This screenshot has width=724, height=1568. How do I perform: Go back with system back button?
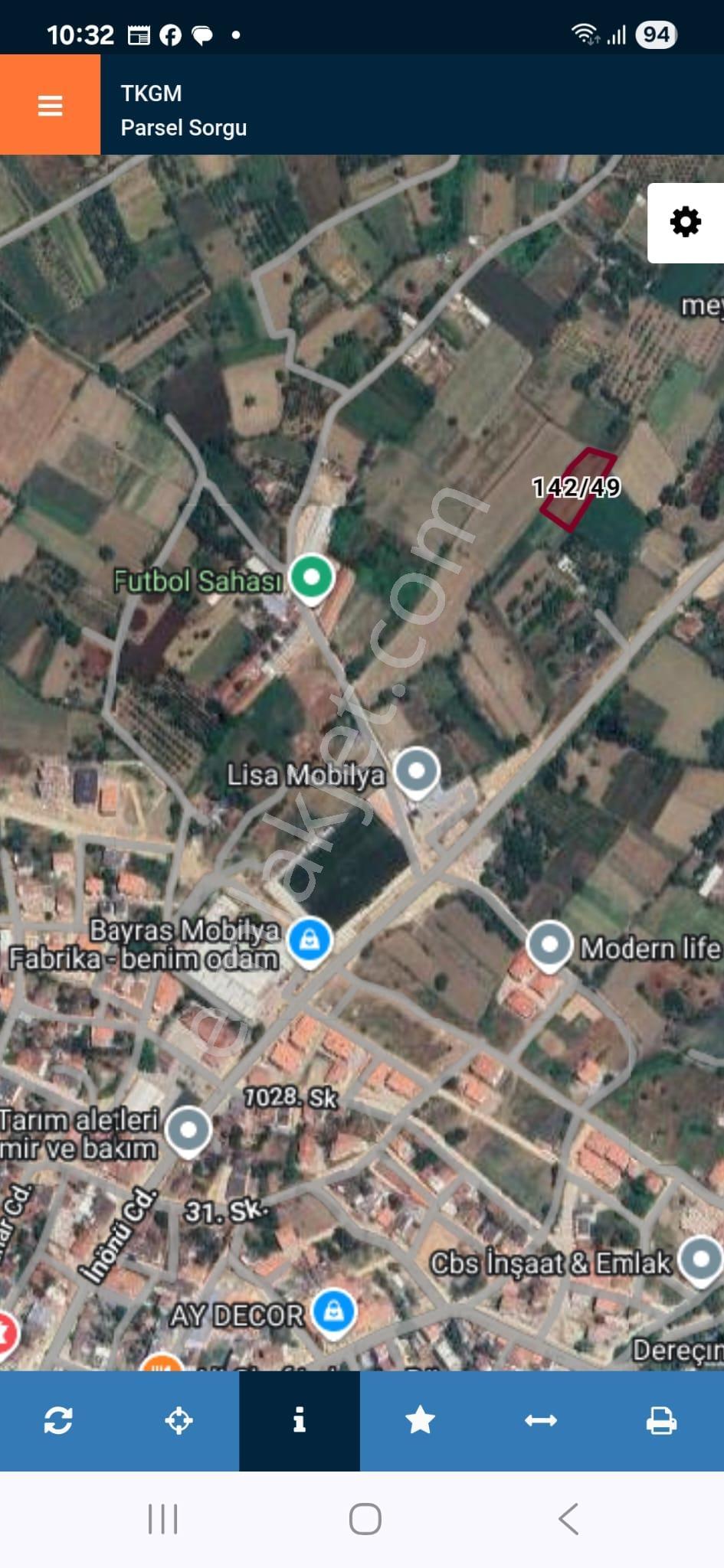(568, 1518)
